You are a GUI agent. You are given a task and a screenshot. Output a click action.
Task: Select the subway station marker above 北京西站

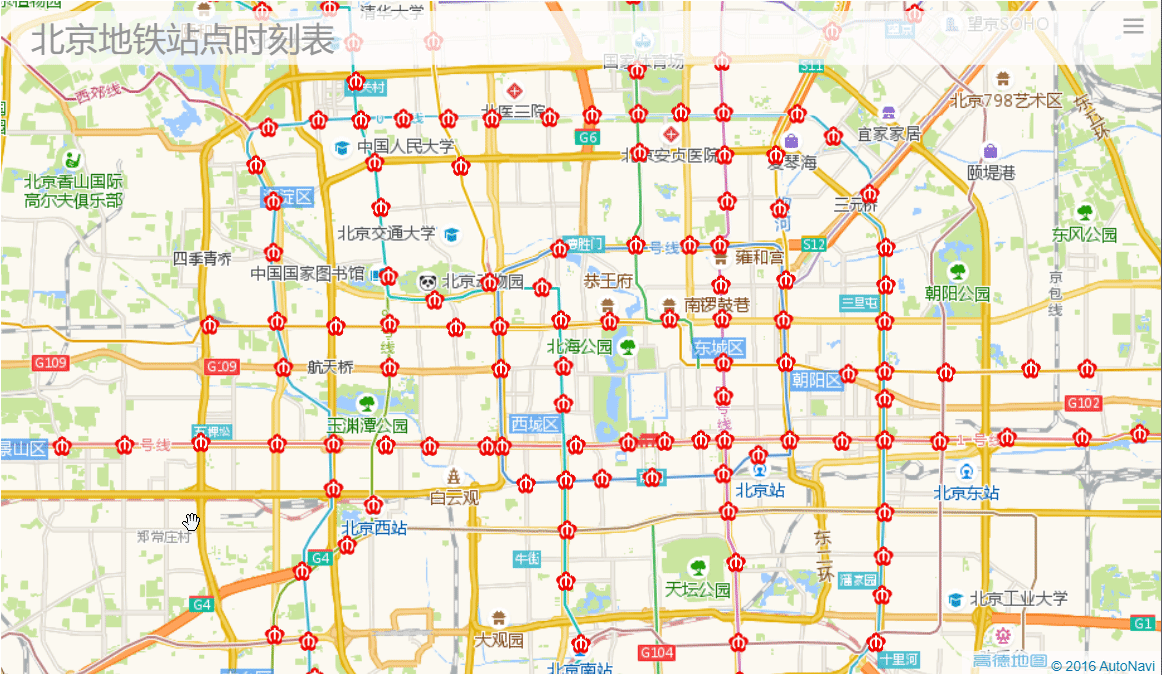[x=373, y=505]
